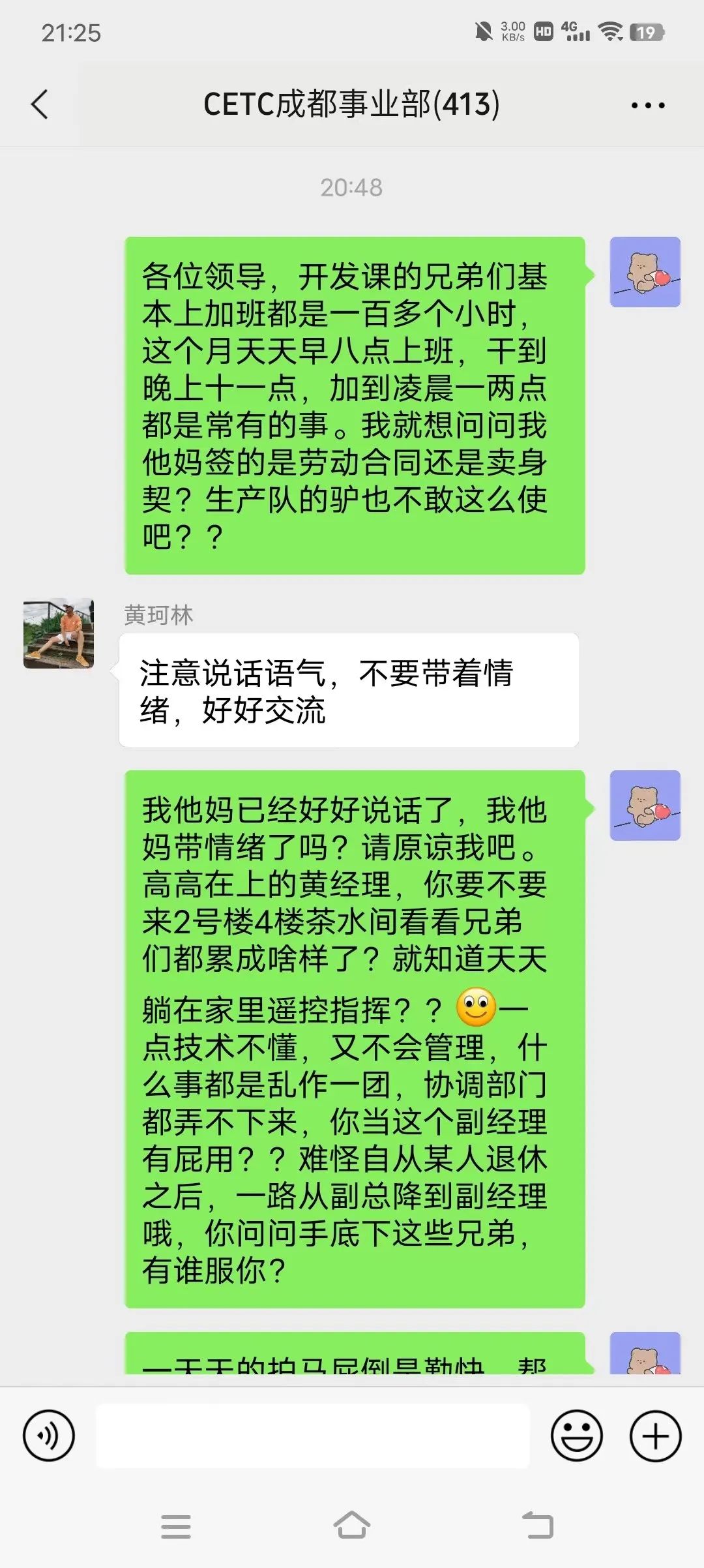This screenshot has width=704, height=1568.
Task: Tap the back arrow to leave chat
Action: (x=39, y=104)
